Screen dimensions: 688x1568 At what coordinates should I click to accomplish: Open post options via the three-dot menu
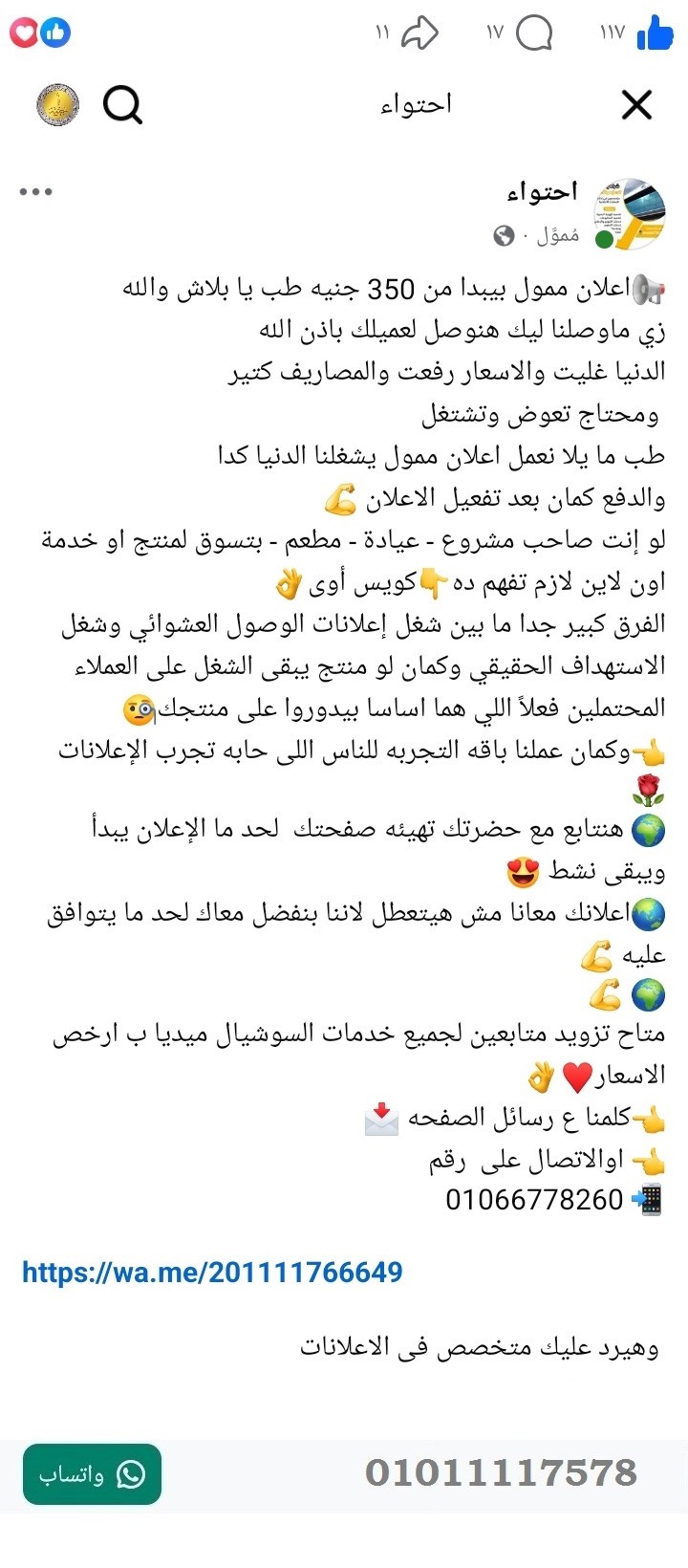(x=38, y=190)
